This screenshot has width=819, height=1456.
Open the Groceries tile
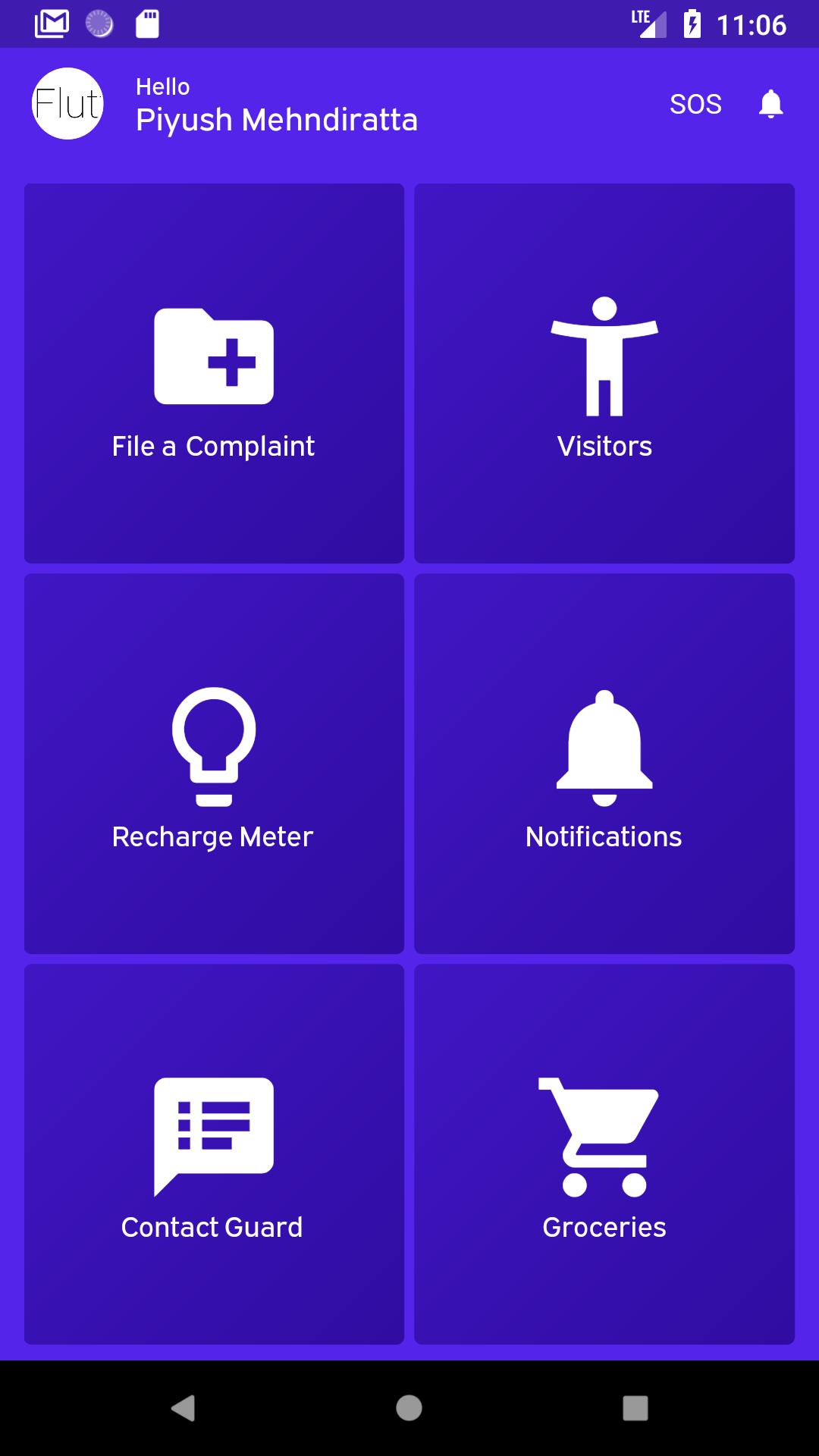coord(604,1153)
